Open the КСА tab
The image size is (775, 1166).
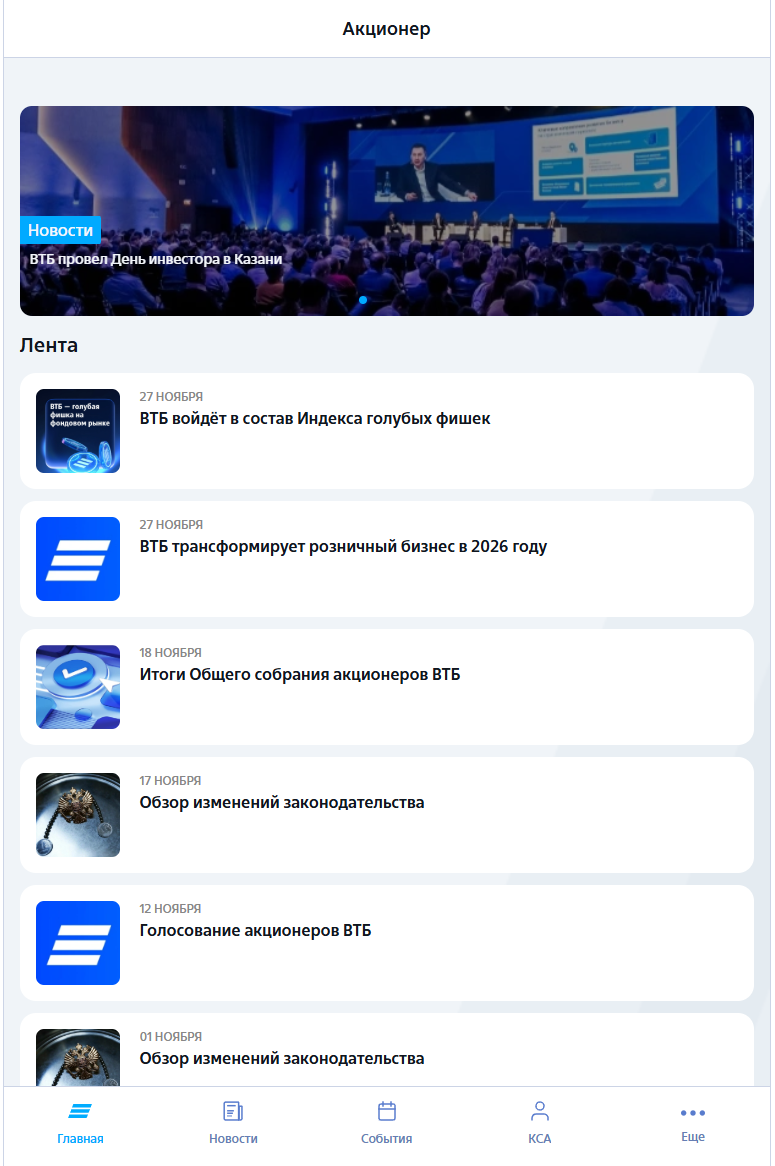pos(540,1124)
